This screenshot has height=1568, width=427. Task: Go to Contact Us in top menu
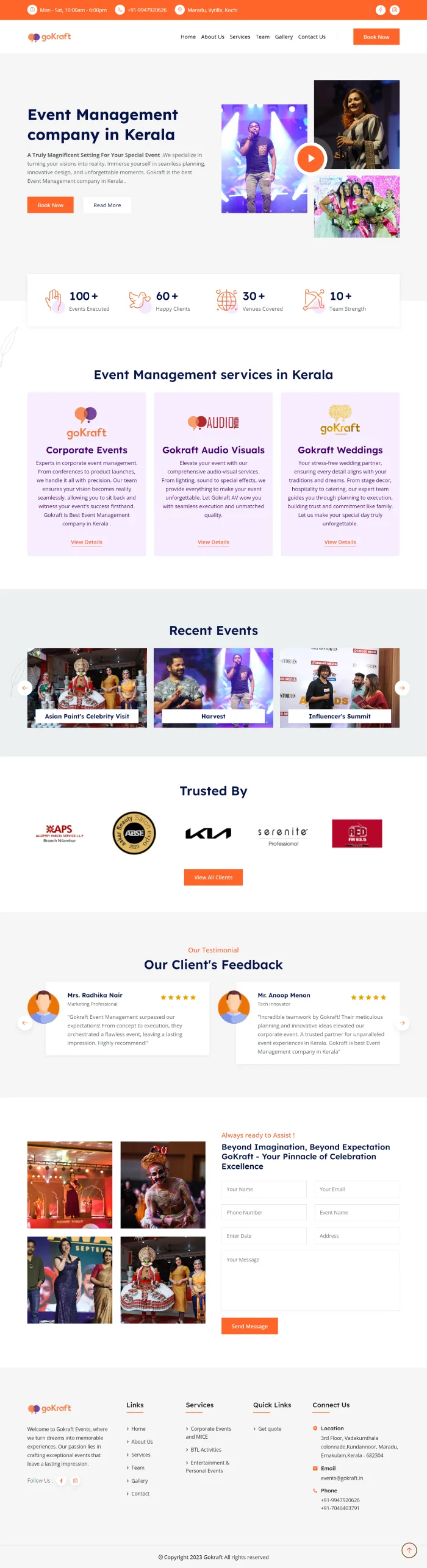tap(312, 37)
